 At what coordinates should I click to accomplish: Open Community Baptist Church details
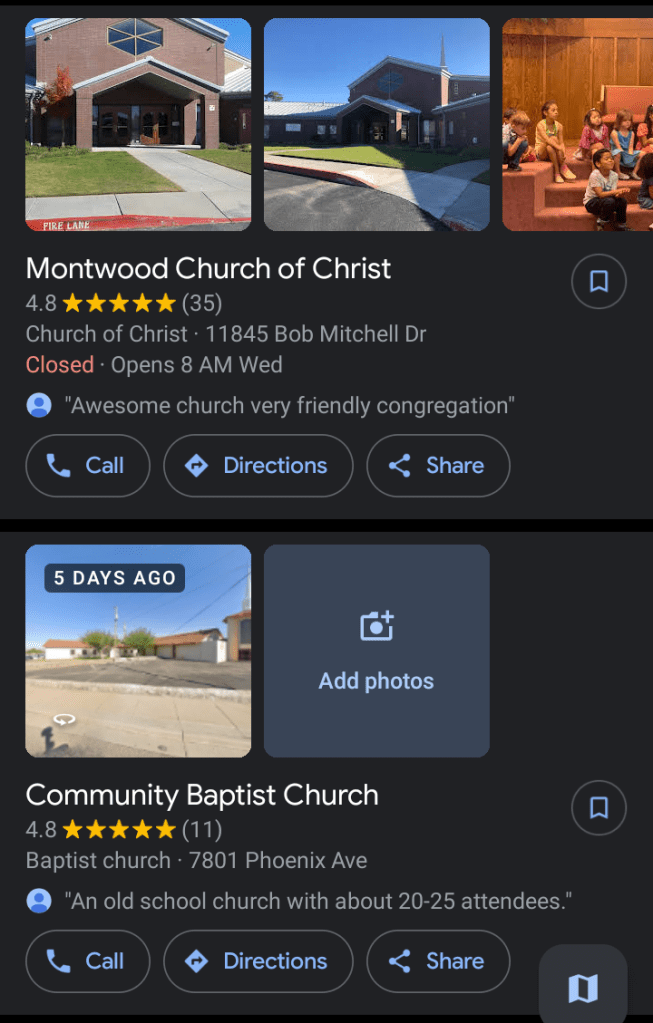click(x=202, y=796)
